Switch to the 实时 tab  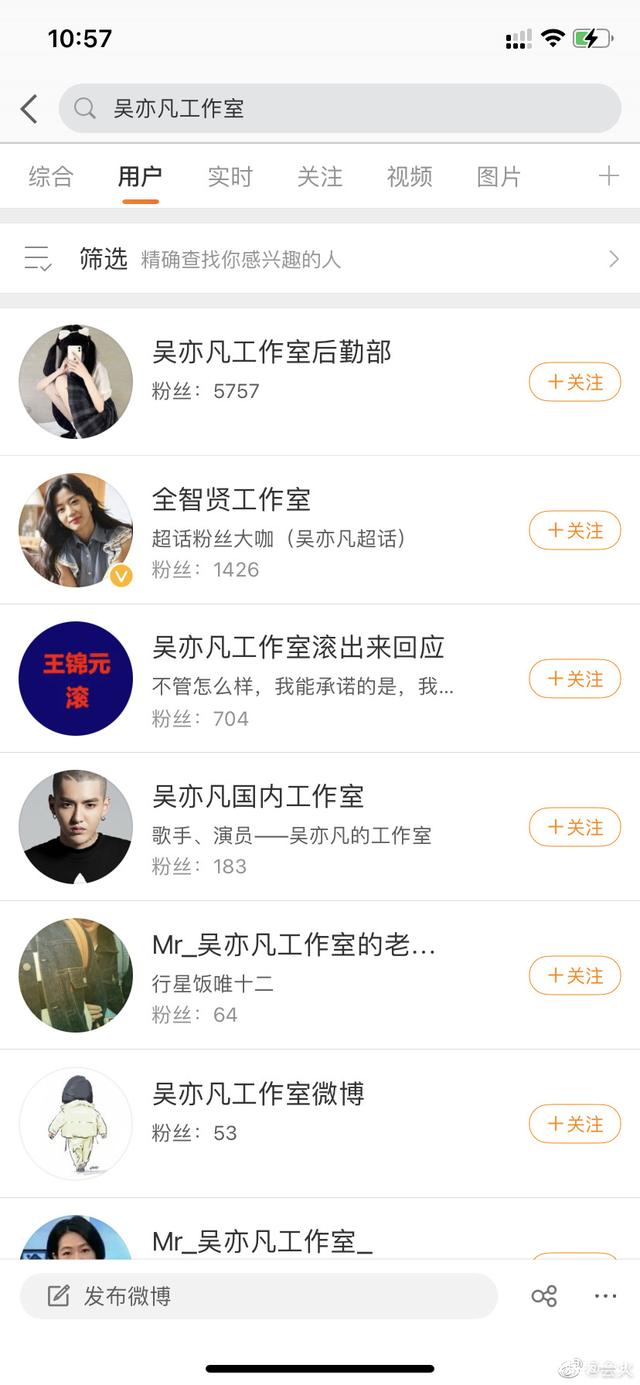[x=230, y=177]
